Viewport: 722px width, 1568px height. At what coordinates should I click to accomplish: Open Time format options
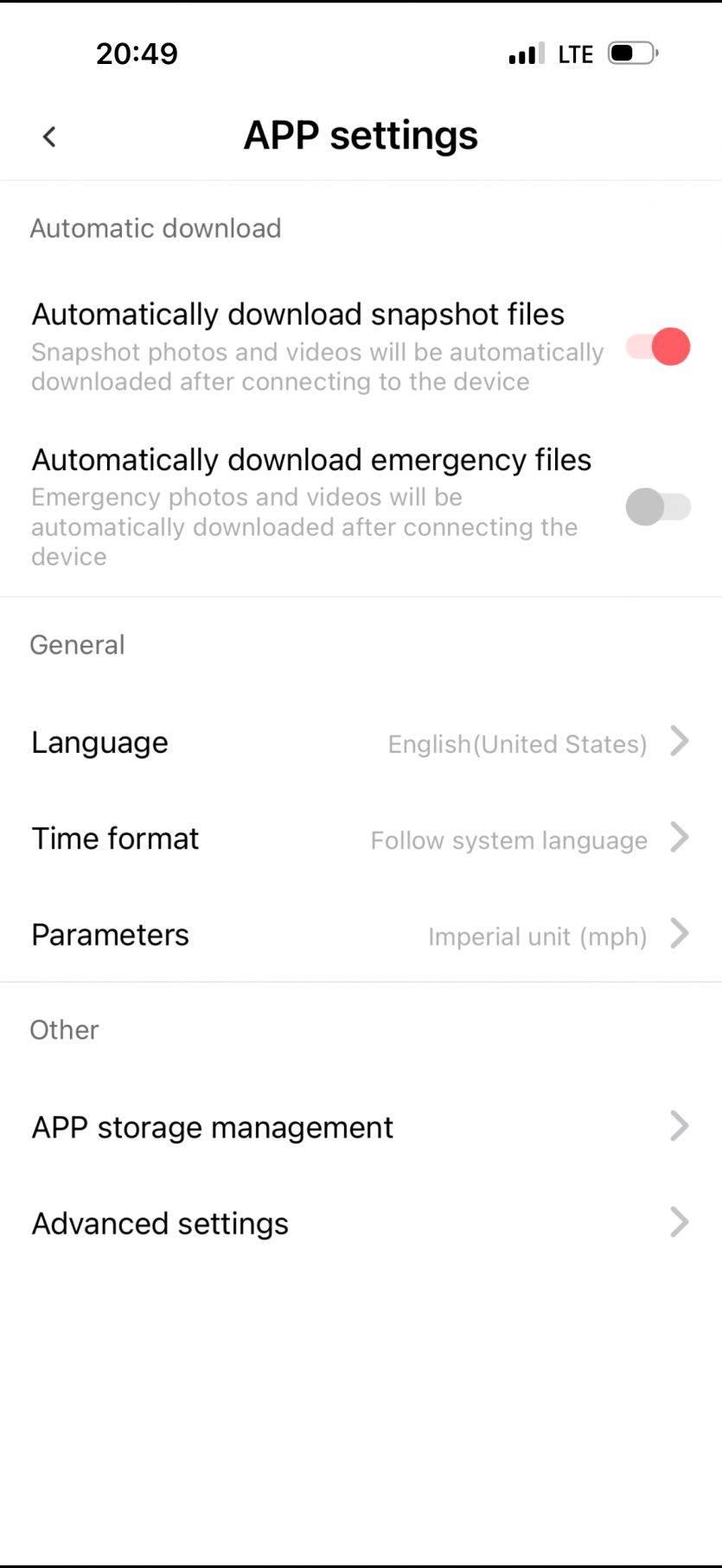(x=361, y=838)
